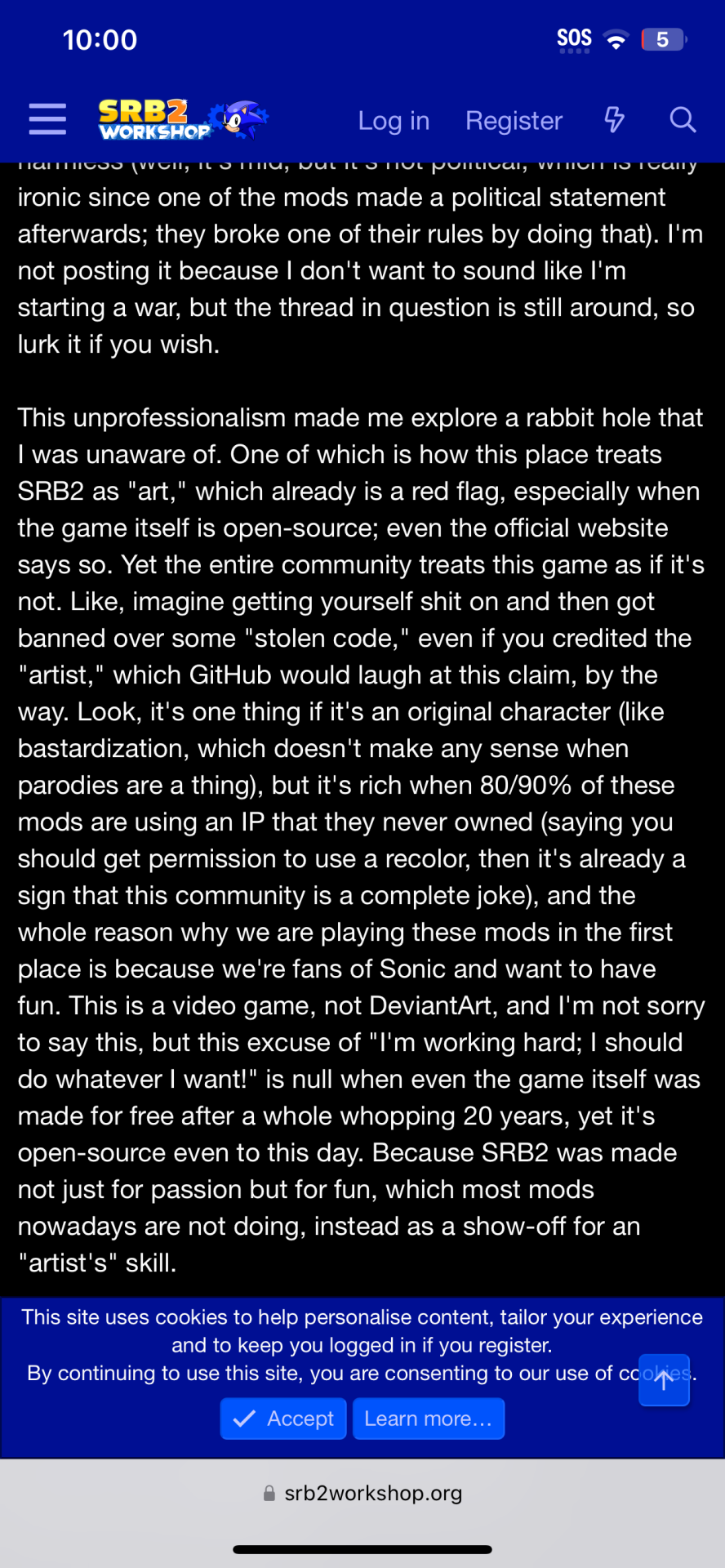Open the Register page

[514, 121]
